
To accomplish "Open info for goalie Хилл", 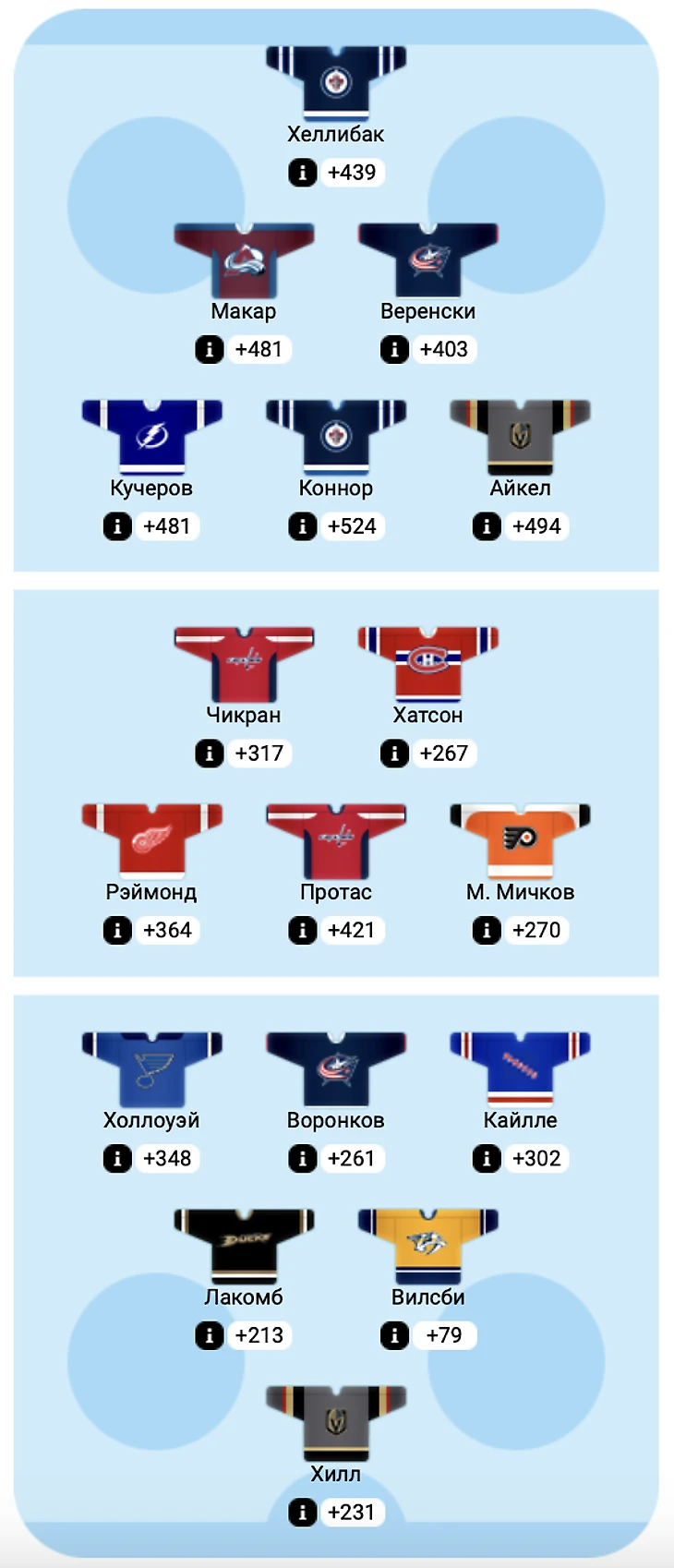I will coord(303,1513).
